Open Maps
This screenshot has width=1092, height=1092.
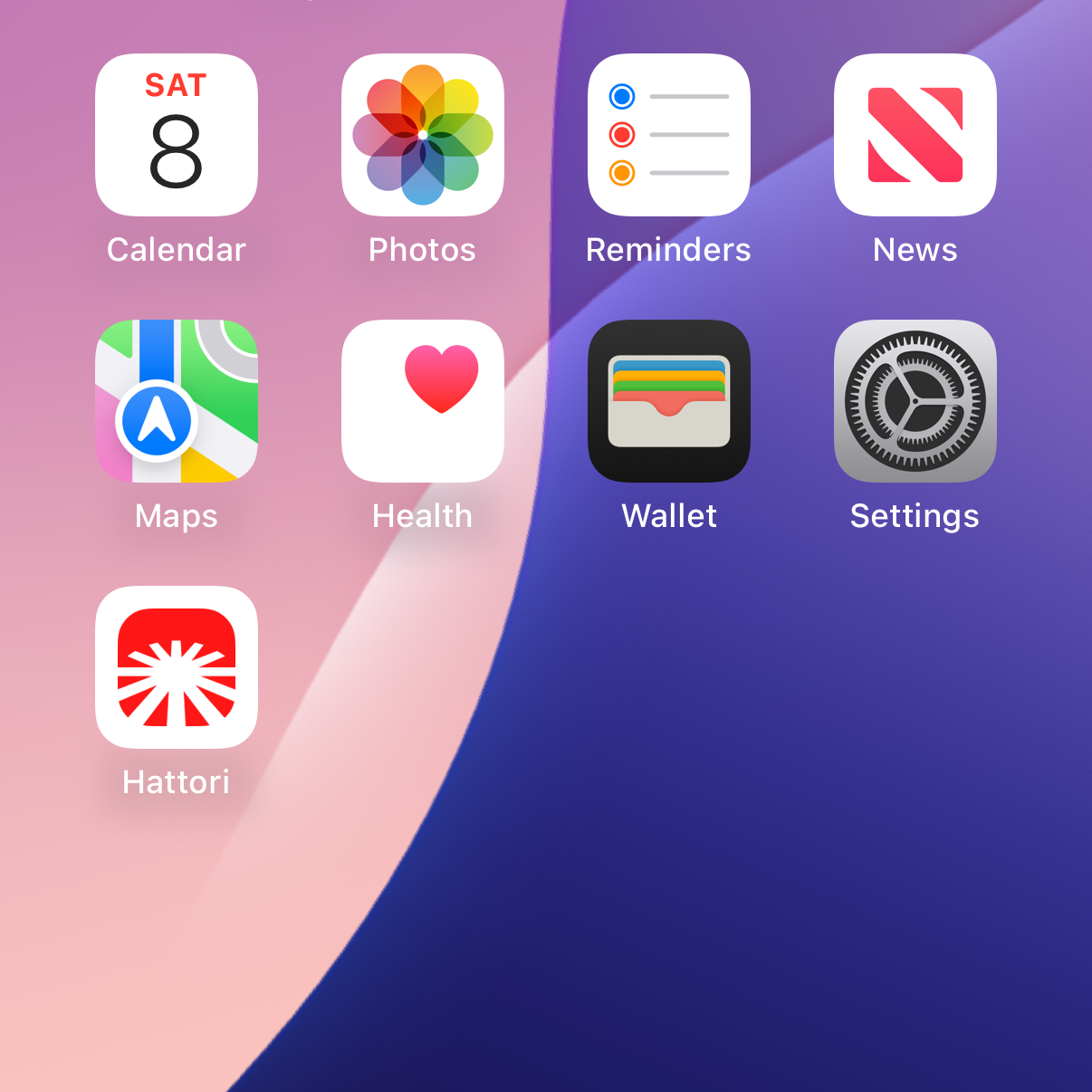tap(177, 401)
